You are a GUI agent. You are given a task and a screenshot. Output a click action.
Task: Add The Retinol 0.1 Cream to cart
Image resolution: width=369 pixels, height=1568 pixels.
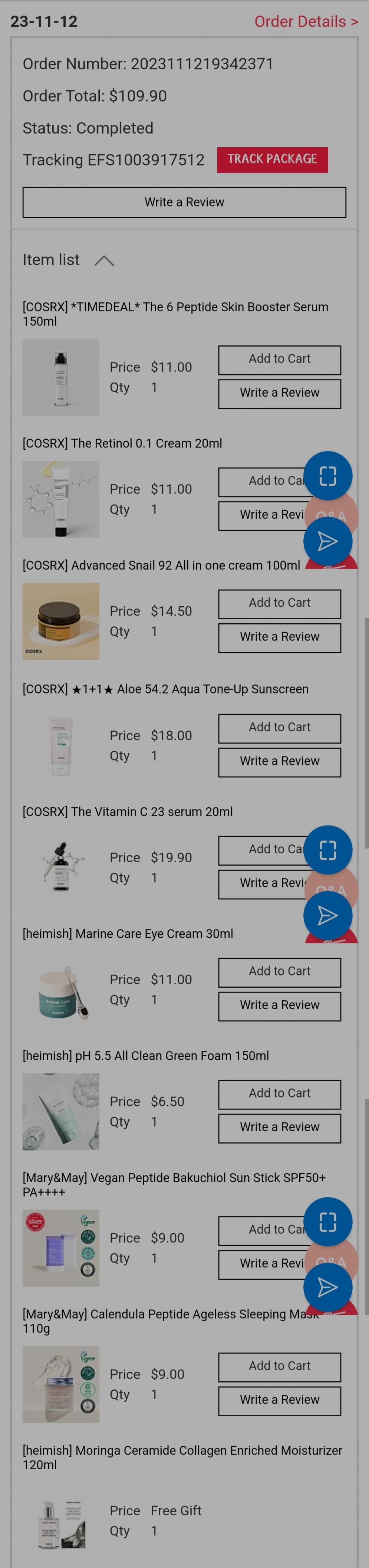click(261, 482)
